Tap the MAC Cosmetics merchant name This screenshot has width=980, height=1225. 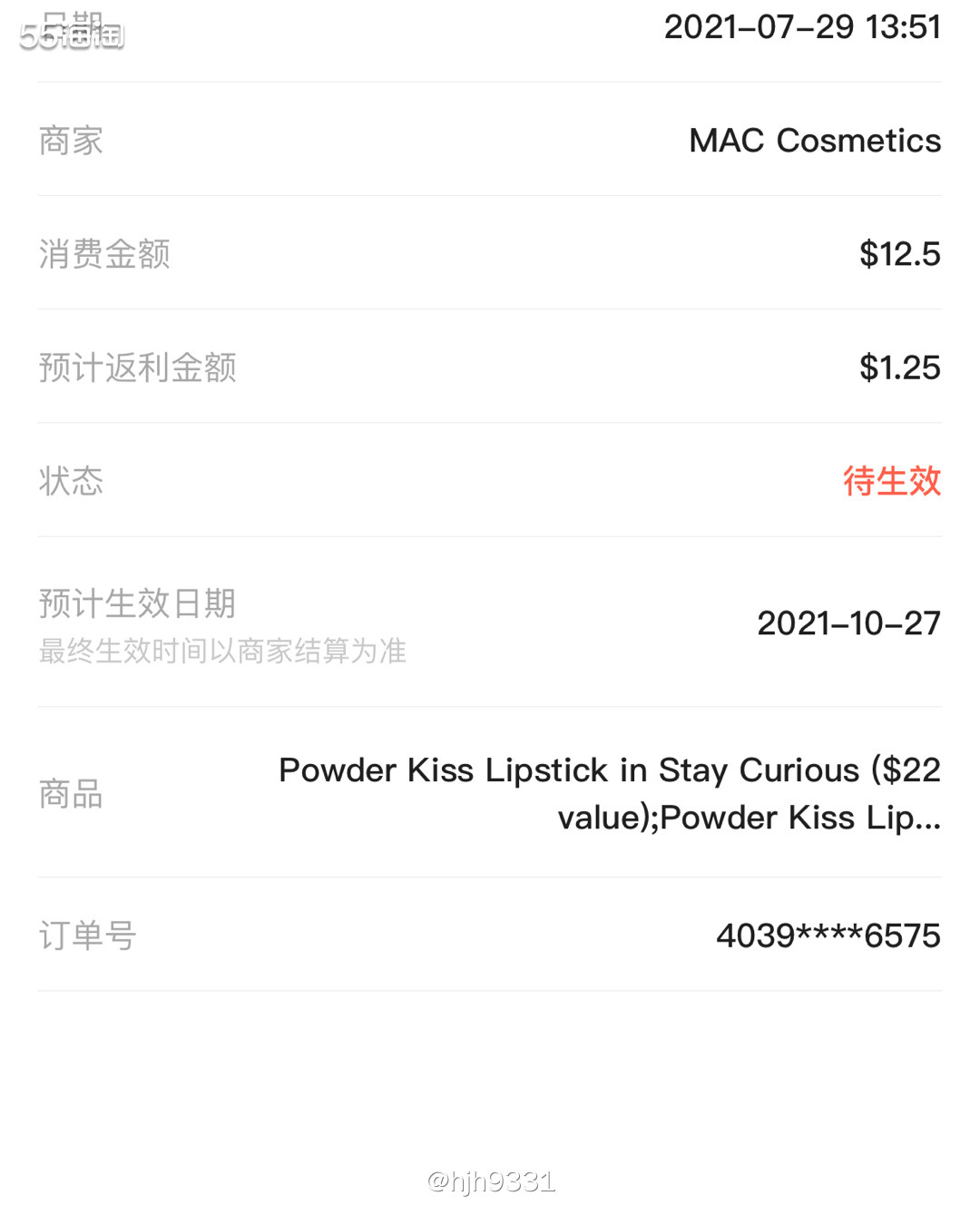(814, 141)
